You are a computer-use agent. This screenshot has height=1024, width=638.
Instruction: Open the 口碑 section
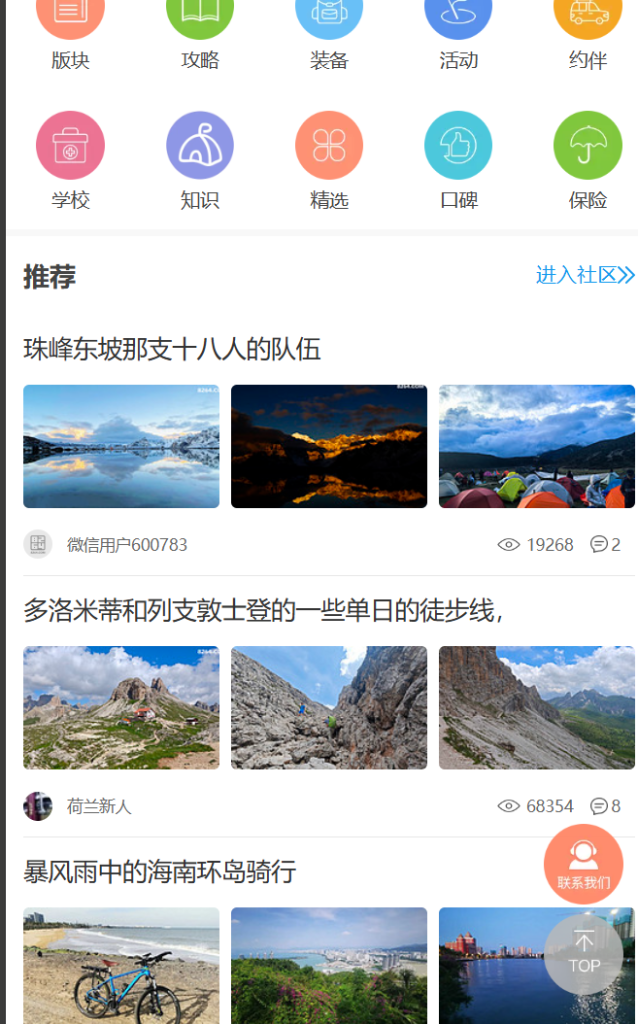click(x=458, y=160)
